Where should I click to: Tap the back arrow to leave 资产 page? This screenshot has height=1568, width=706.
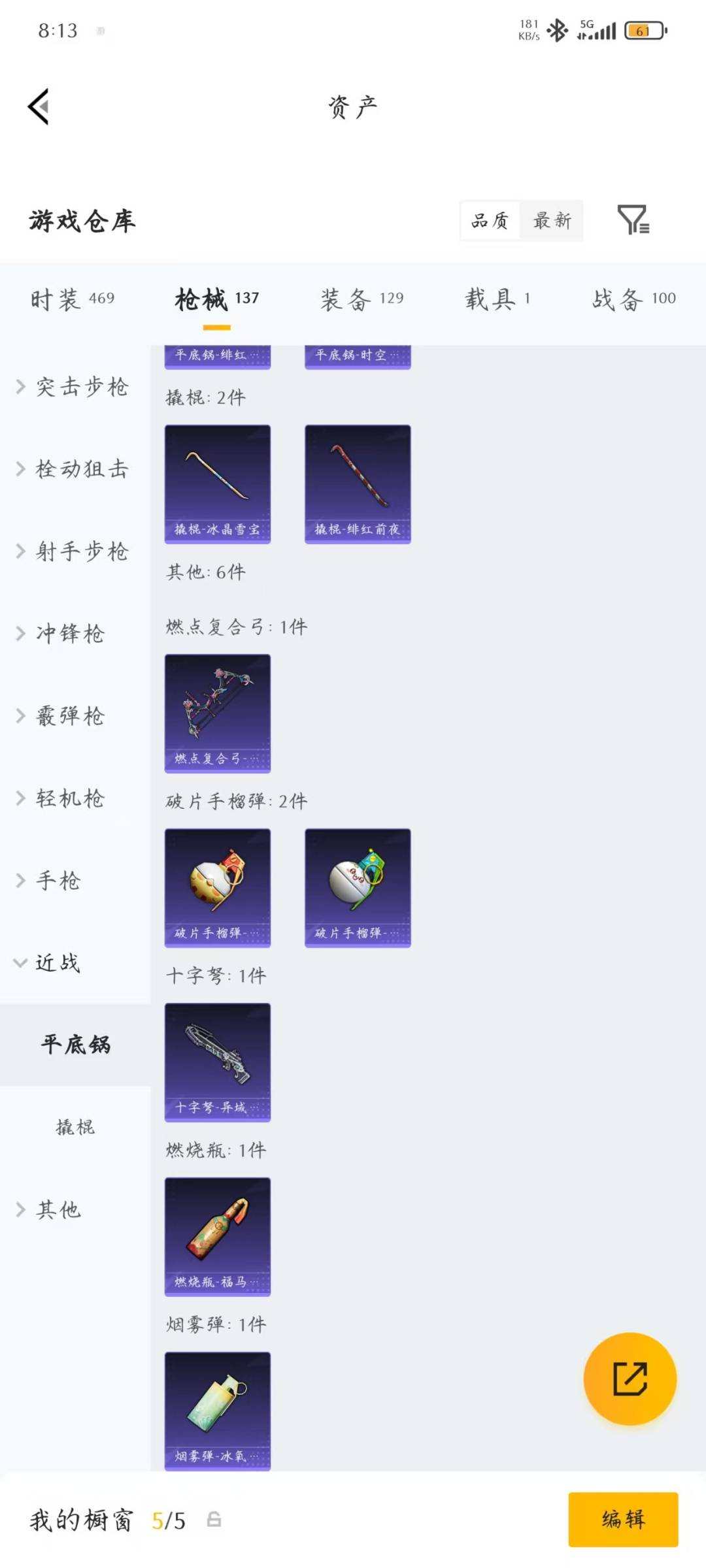pos(39,108)
